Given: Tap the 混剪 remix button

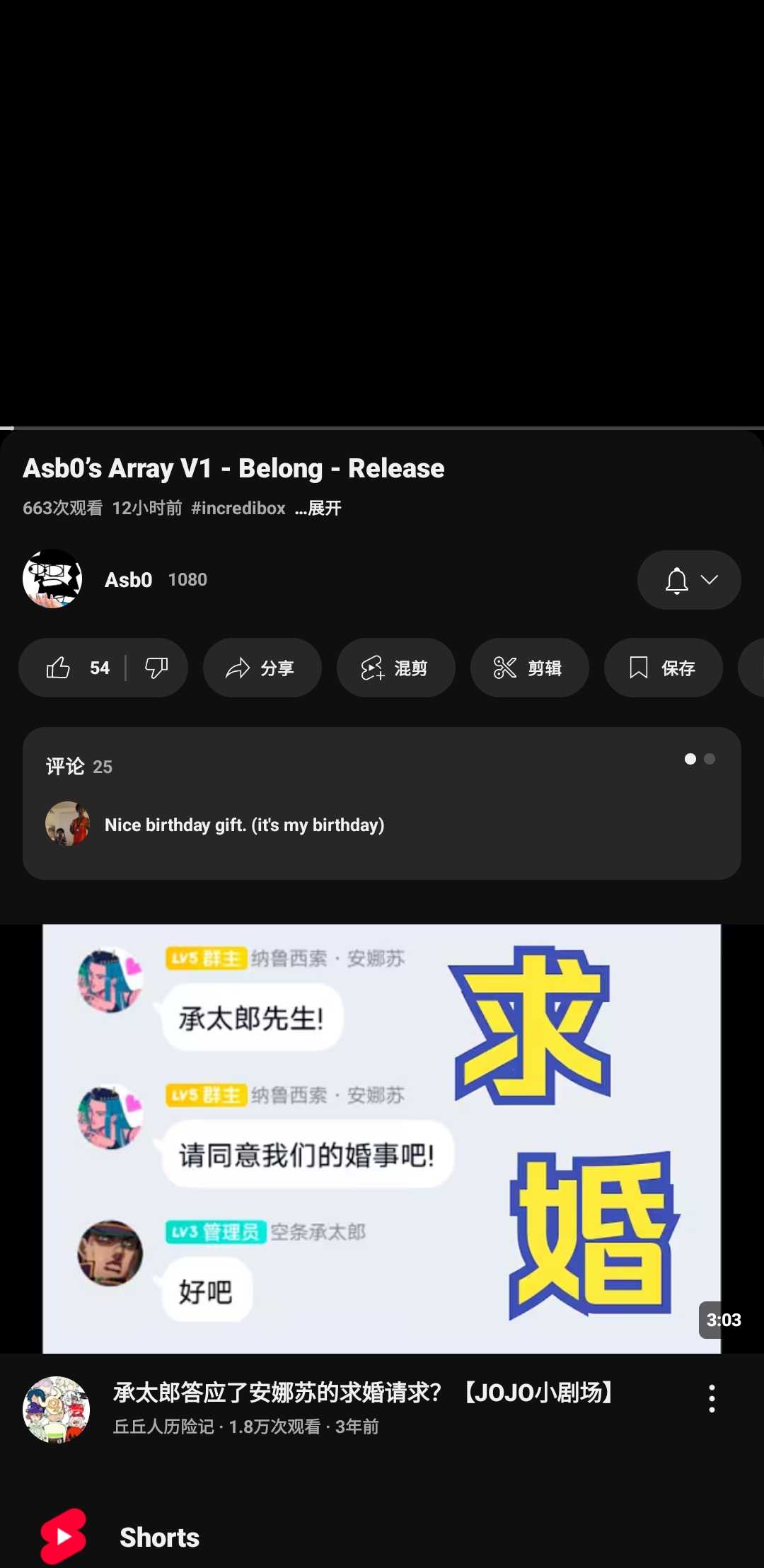Looking at the screenshot, I should coord(395,668).
